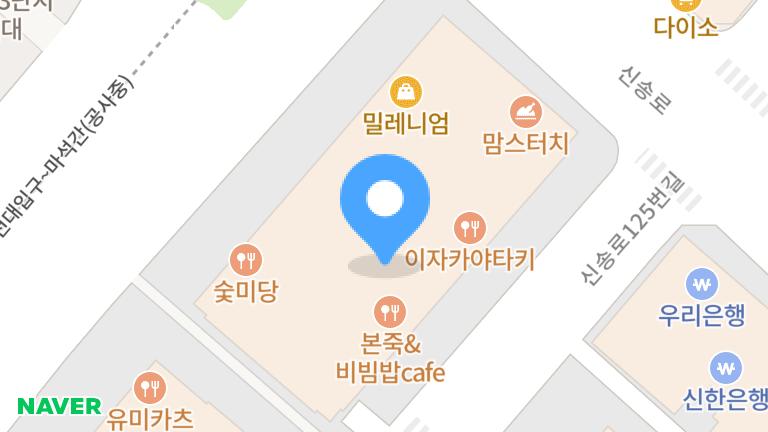Select the 유미카츠 restaurant marker
Viewport: 768px width, 432px height.
tap(150, 386)
